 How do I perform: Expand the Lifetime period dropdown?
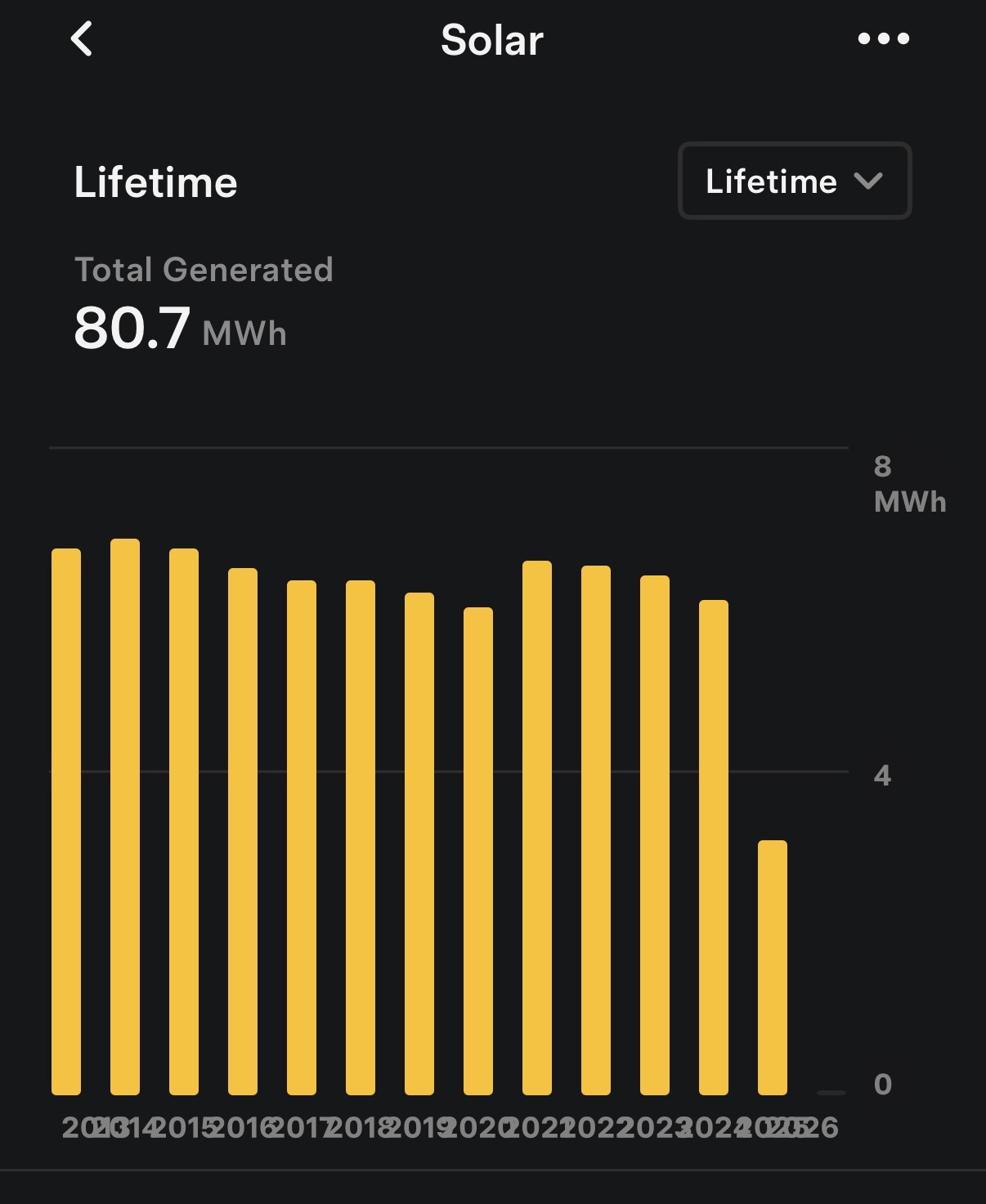pos(794,181)
